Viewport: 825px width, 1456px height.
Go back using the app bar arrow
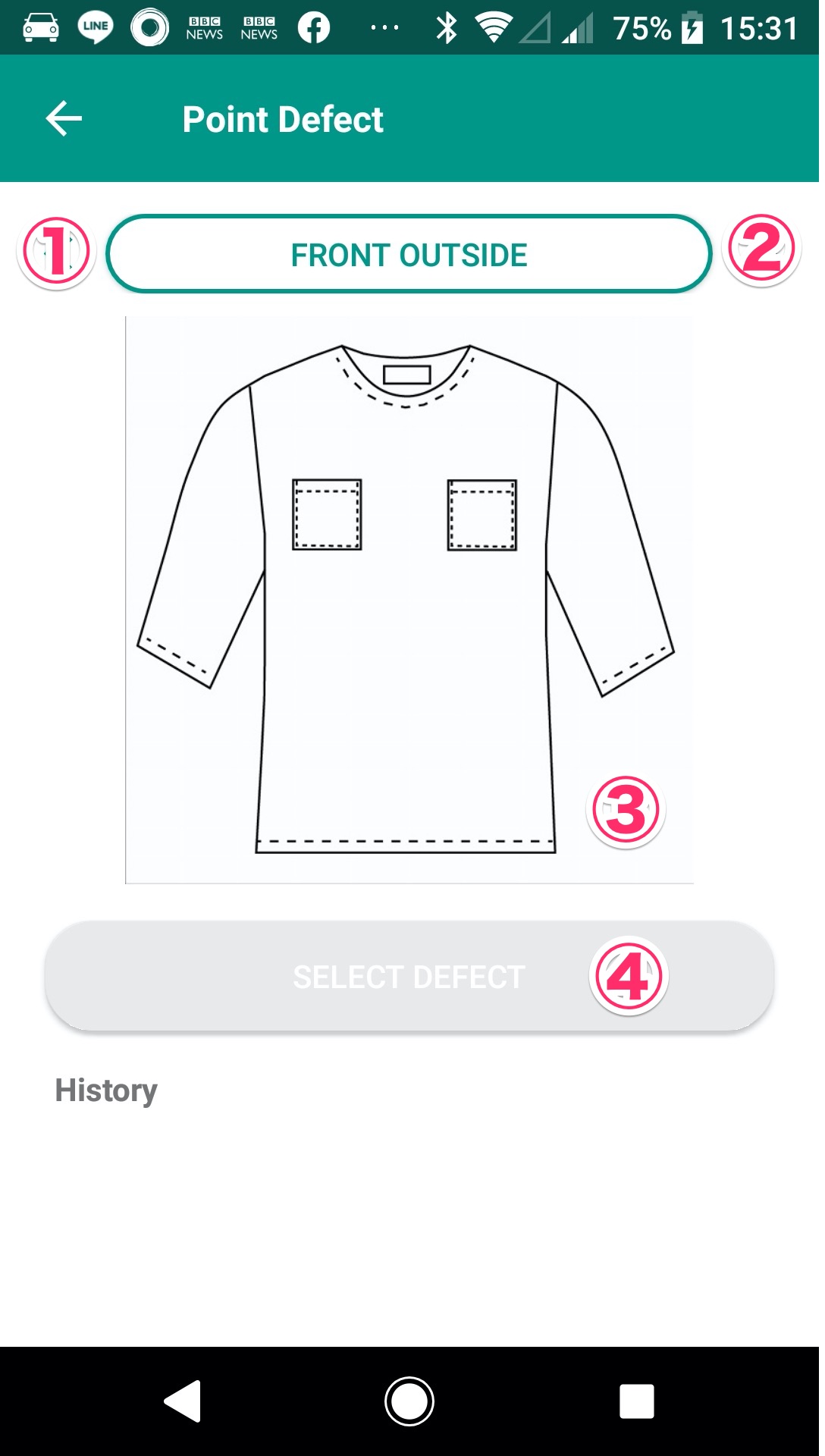(64, 119)
